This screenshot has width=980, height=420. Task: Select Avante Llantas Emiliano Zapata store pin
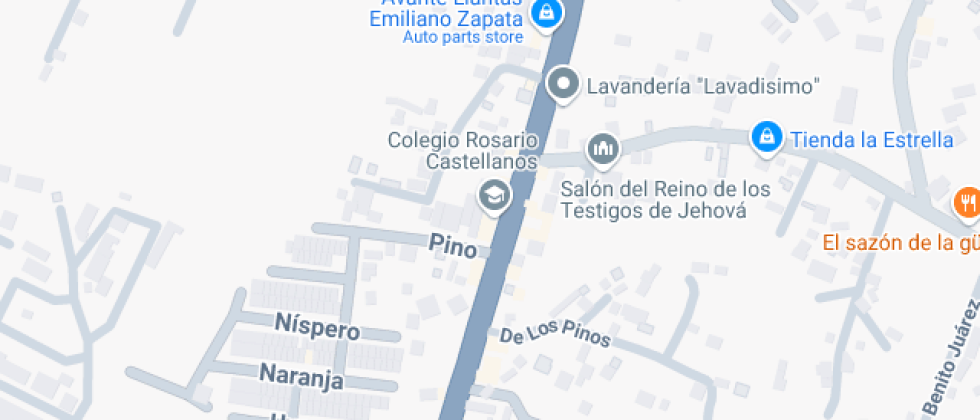click(546, 13)
